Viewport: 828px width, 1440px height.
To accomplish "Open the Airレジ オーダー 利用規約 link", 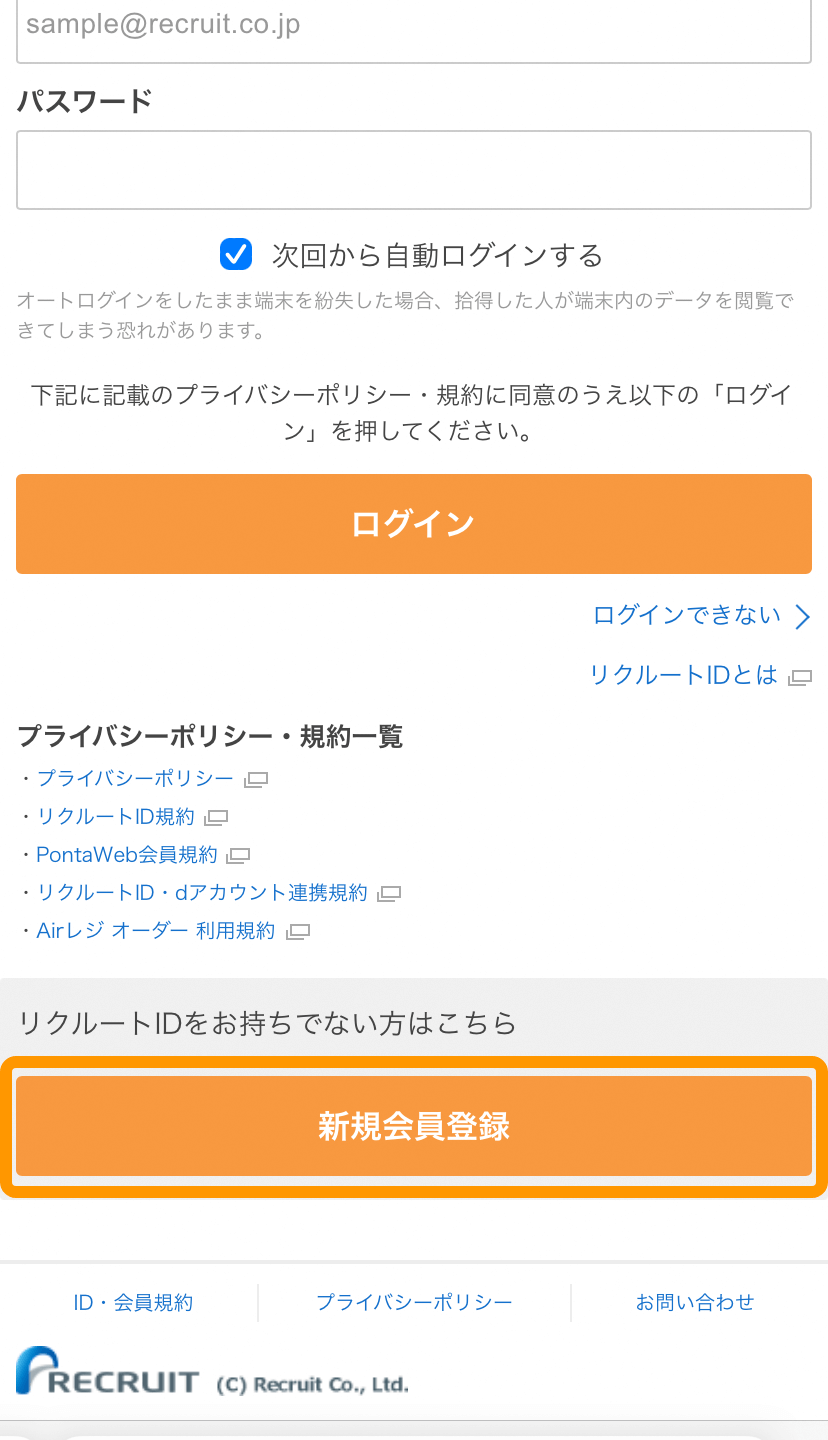I will pyautogui.click(x=155, y=930).
